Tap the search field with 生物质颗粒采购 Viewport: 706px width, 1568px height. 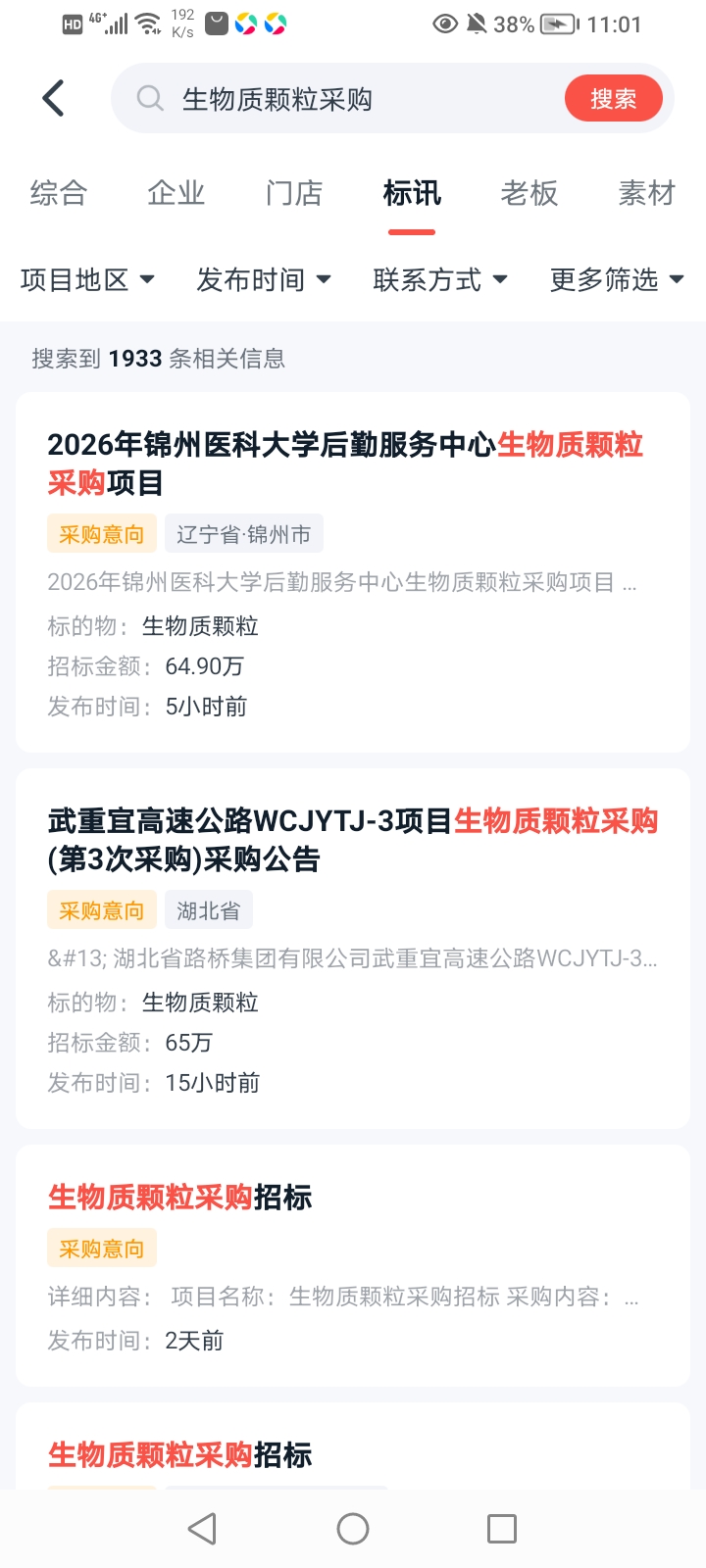333,99
